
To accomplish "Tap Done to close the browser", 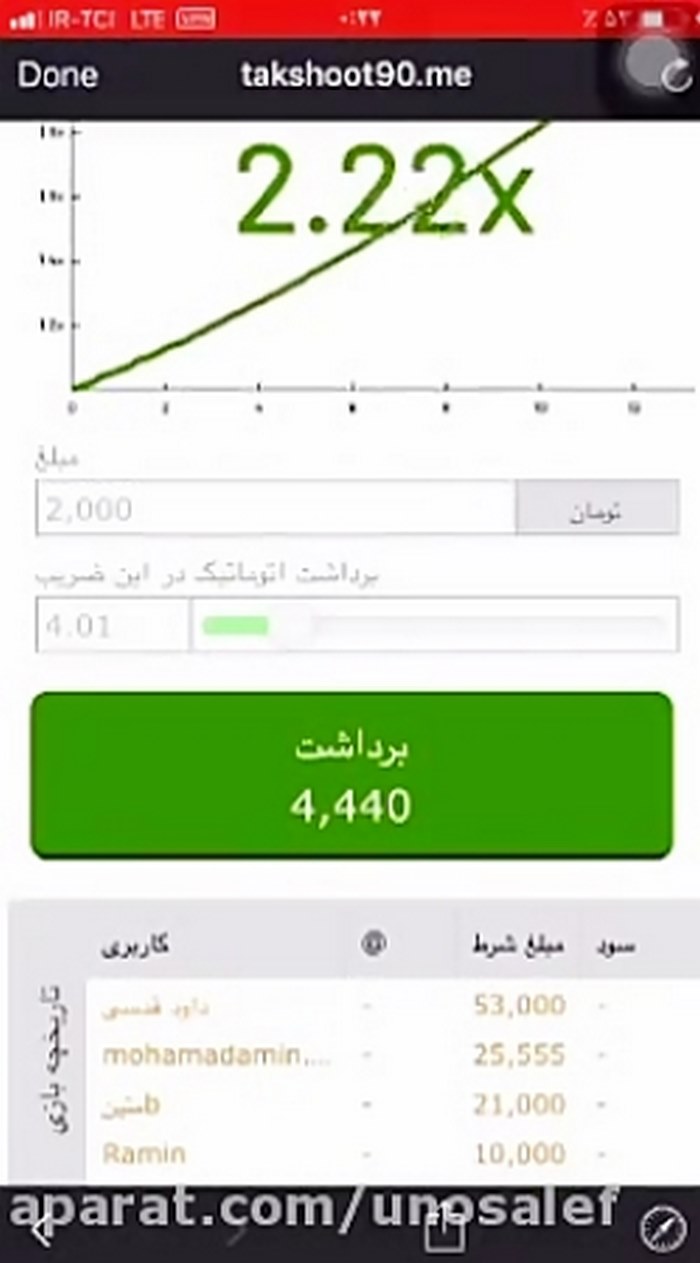I will pos(58,75).
